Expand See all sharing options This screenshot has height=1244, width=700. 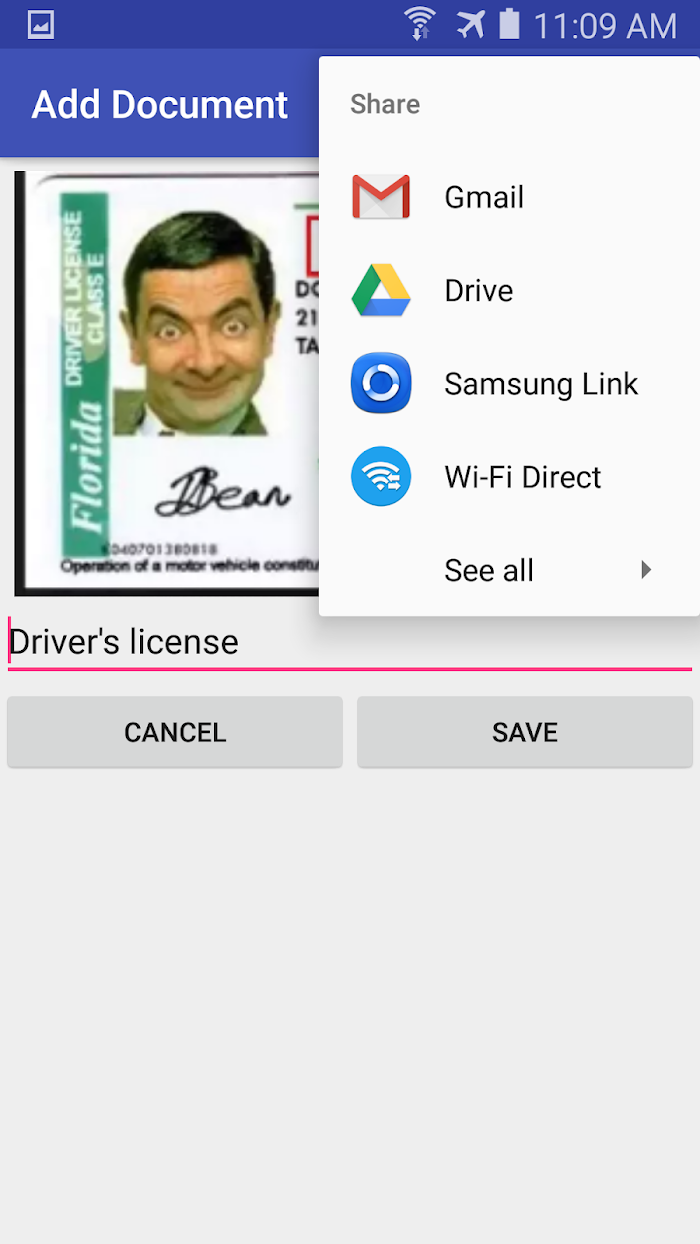(x=509, y=570)
